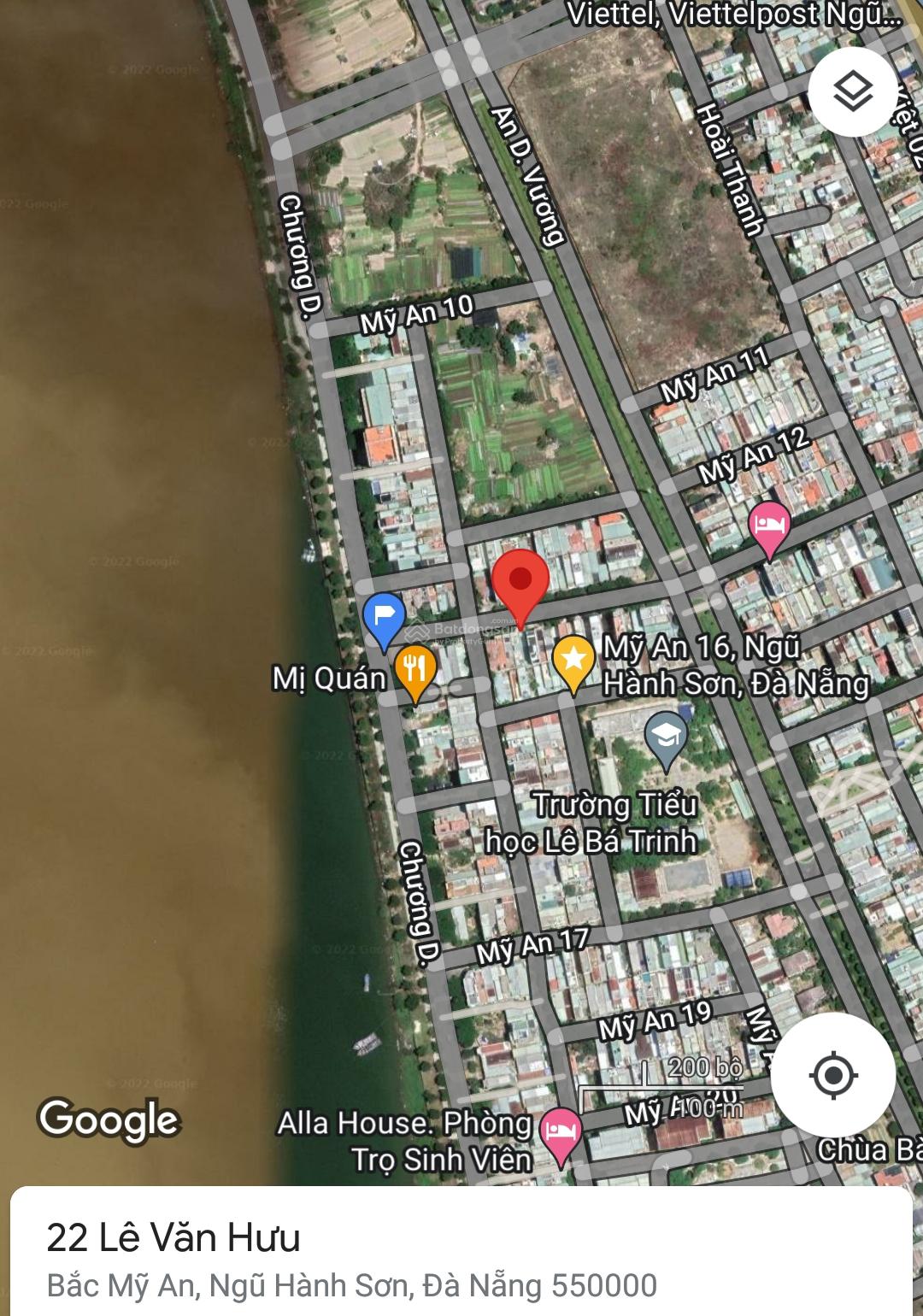Open Trường Tiểu học Lê Bá Trinh marker

[x=666, y=737]
